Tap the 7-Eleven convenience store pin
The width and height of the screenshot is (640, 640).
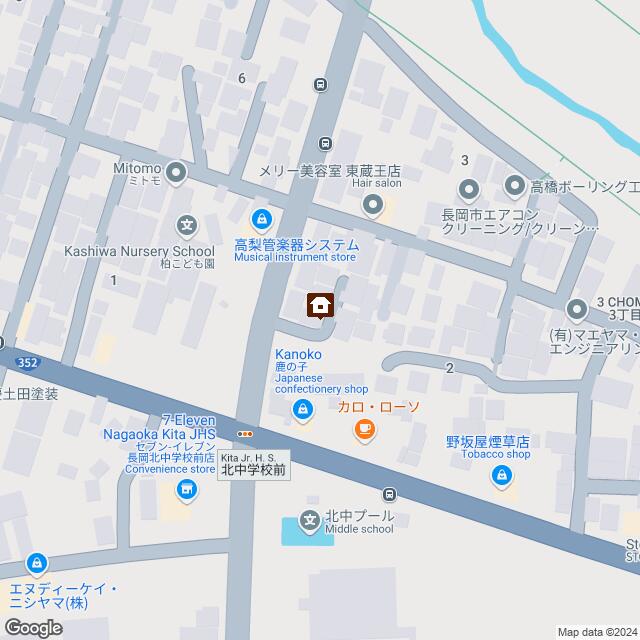tap(186, 490)
